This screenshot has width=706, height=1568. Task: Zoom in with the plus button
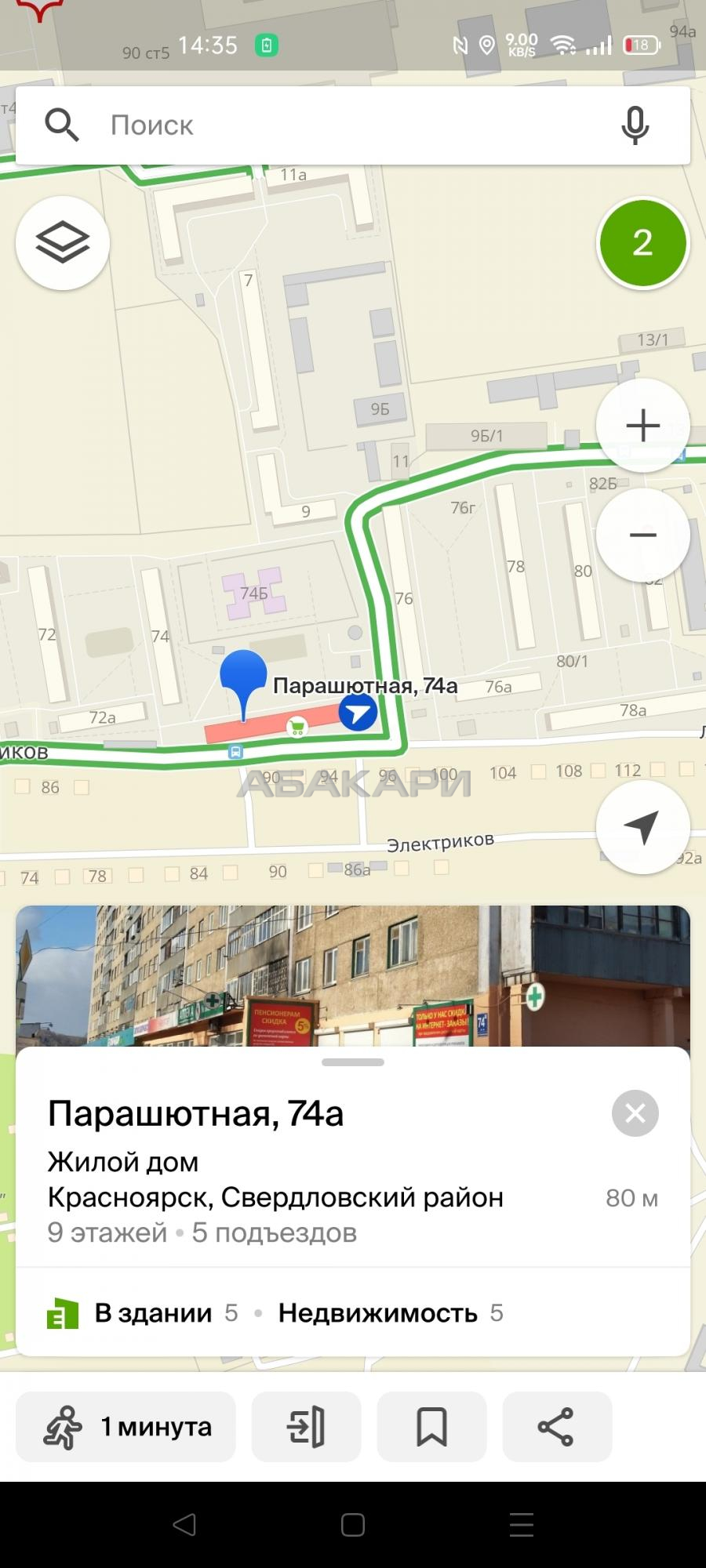click(642, 425)
